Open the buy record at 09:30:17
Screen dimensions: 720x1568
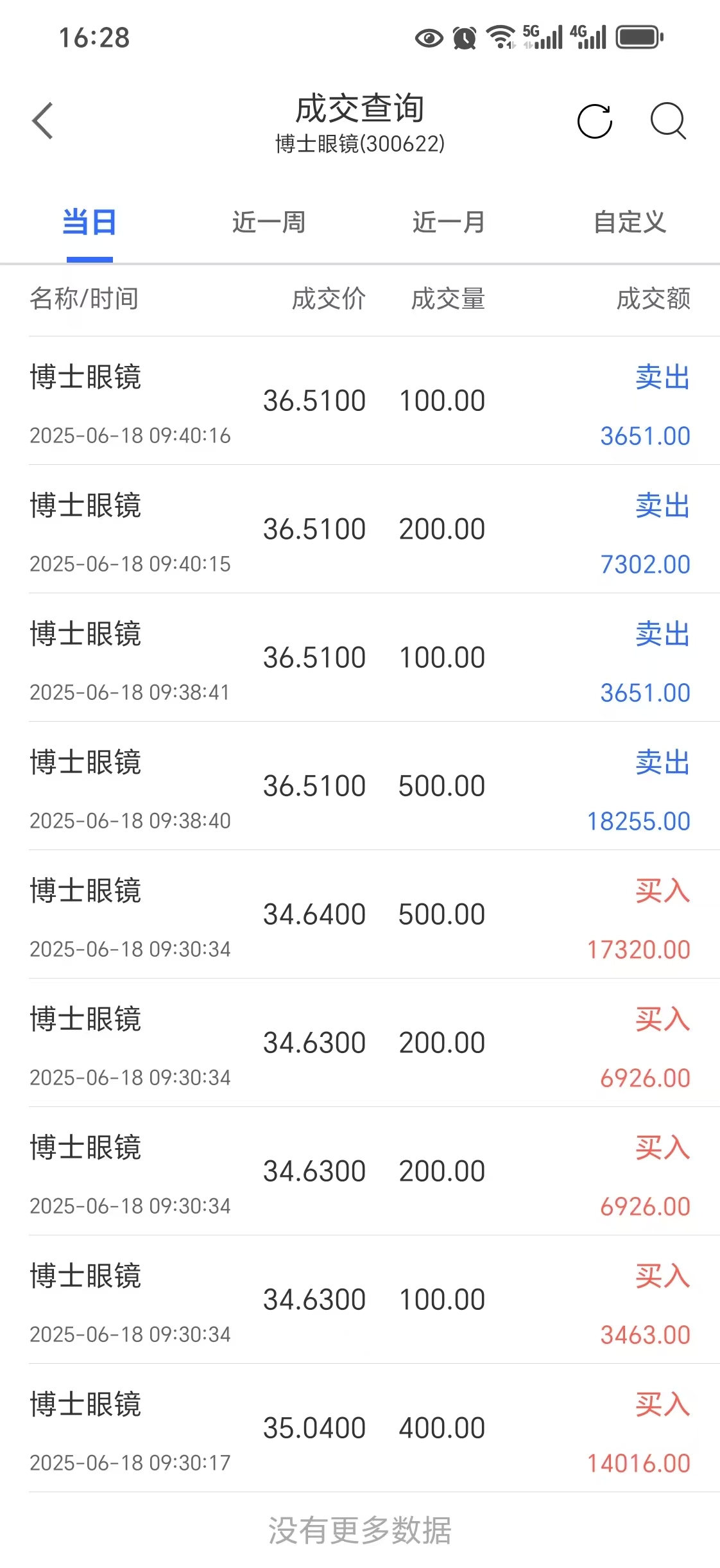coord(374,1428)
